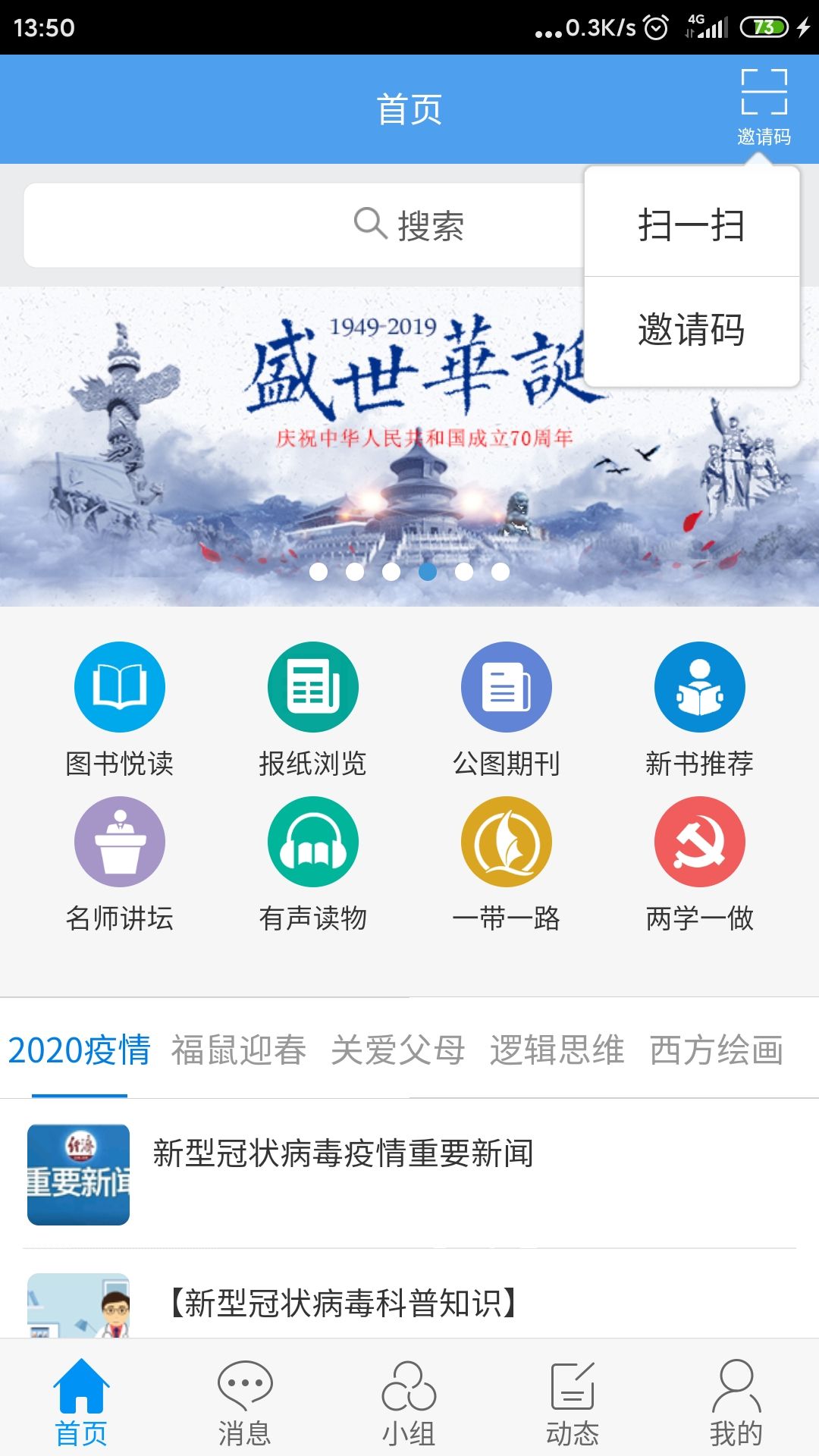Go to 消息 in bottom navigation
The image size is (819, 1456).
point(244,1403)
